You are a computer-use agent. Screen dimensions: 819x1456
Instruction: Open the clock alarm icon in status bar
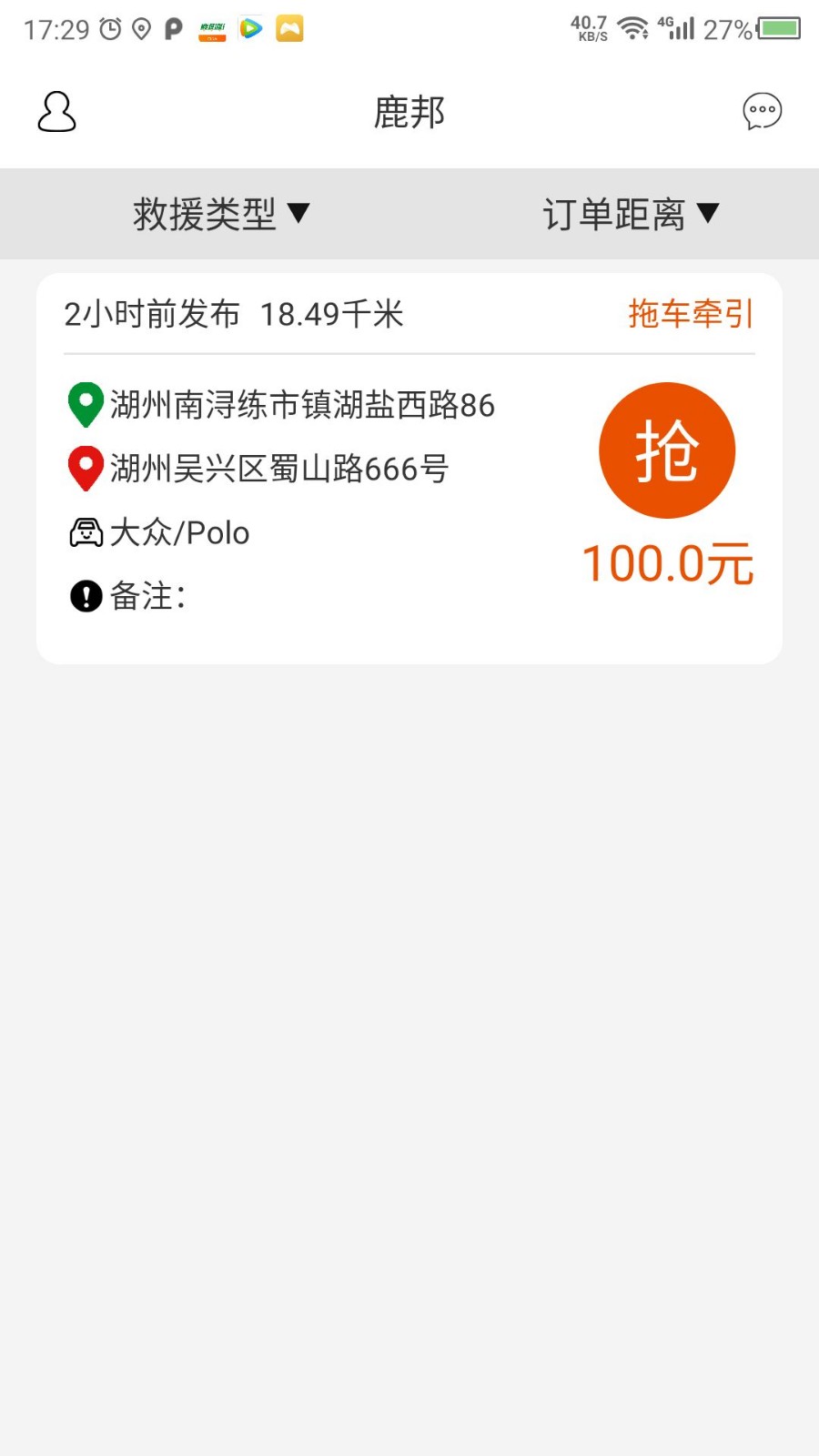click(x=108, y=28)
